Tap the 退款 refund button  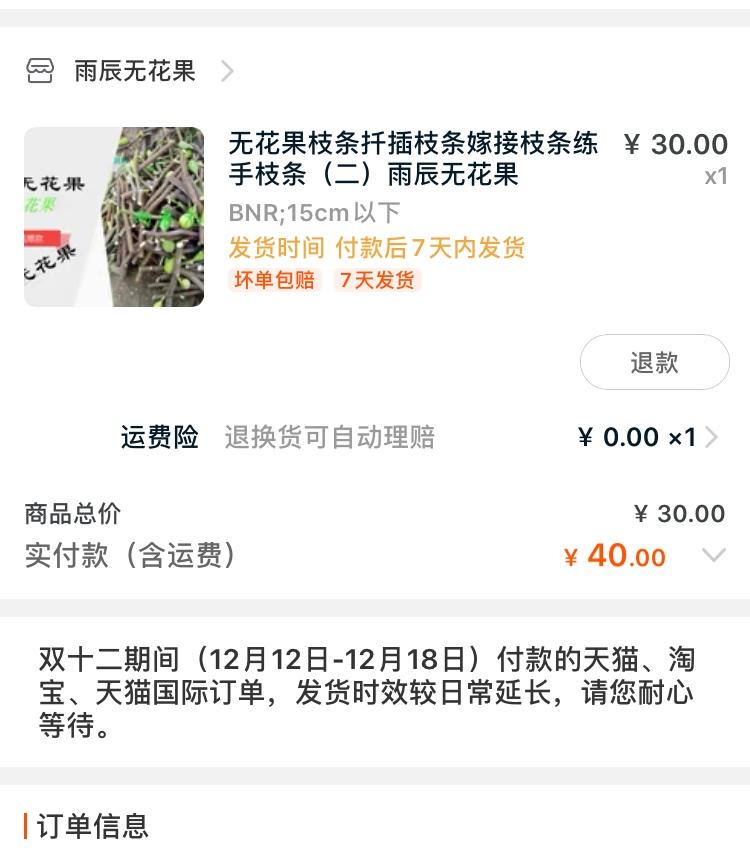point(654,362)
